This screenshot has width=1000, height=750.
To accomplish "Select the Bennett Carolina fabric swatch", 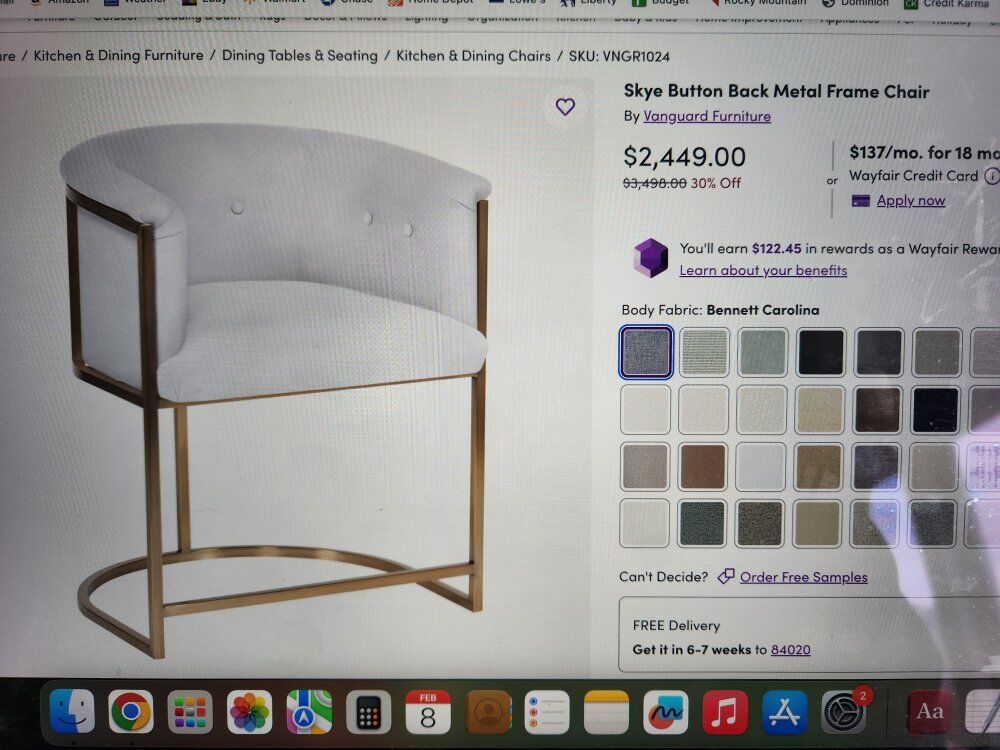I will tap(646, 352).
